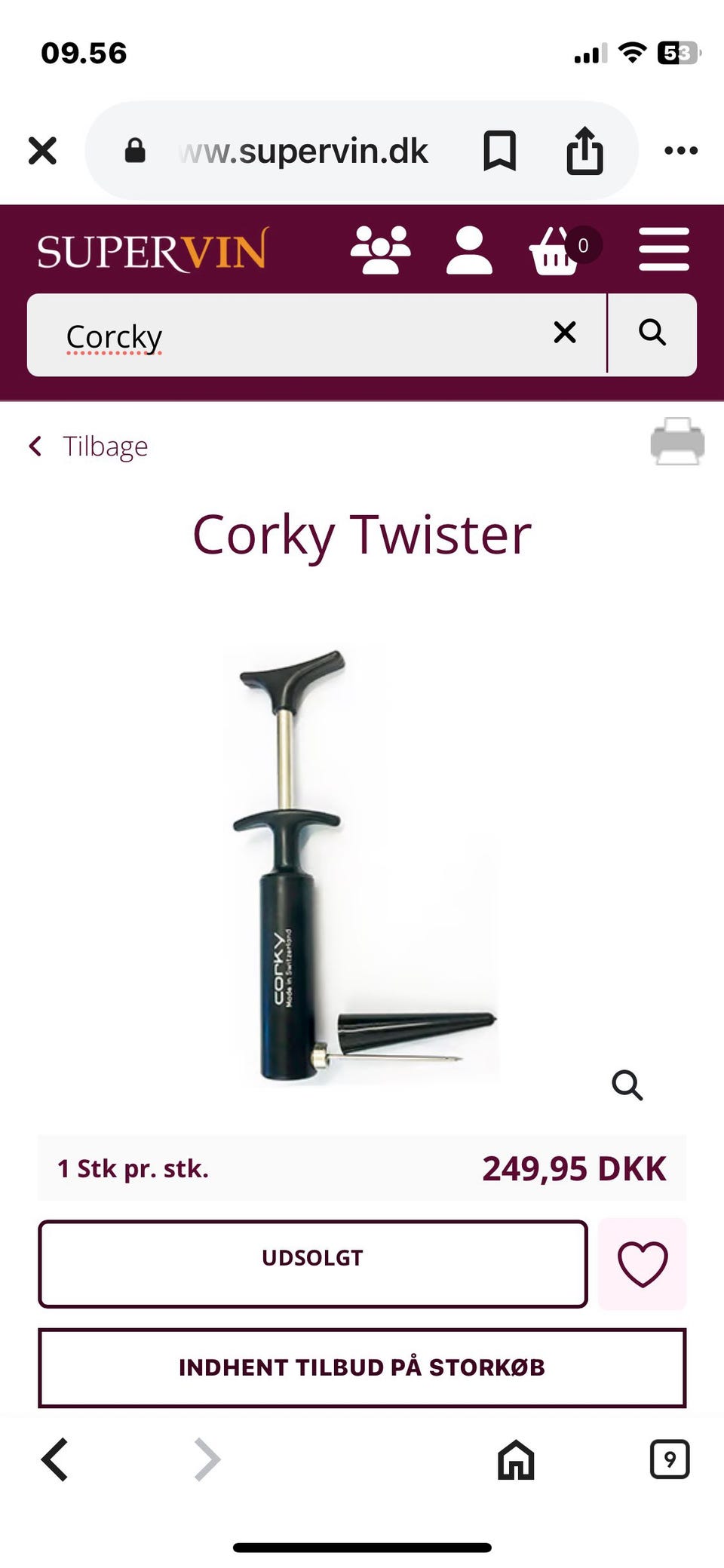The height and width of the screenshot is (1568, 724).
Task: Open the browser three-dot menu
Action: [680, 151]
